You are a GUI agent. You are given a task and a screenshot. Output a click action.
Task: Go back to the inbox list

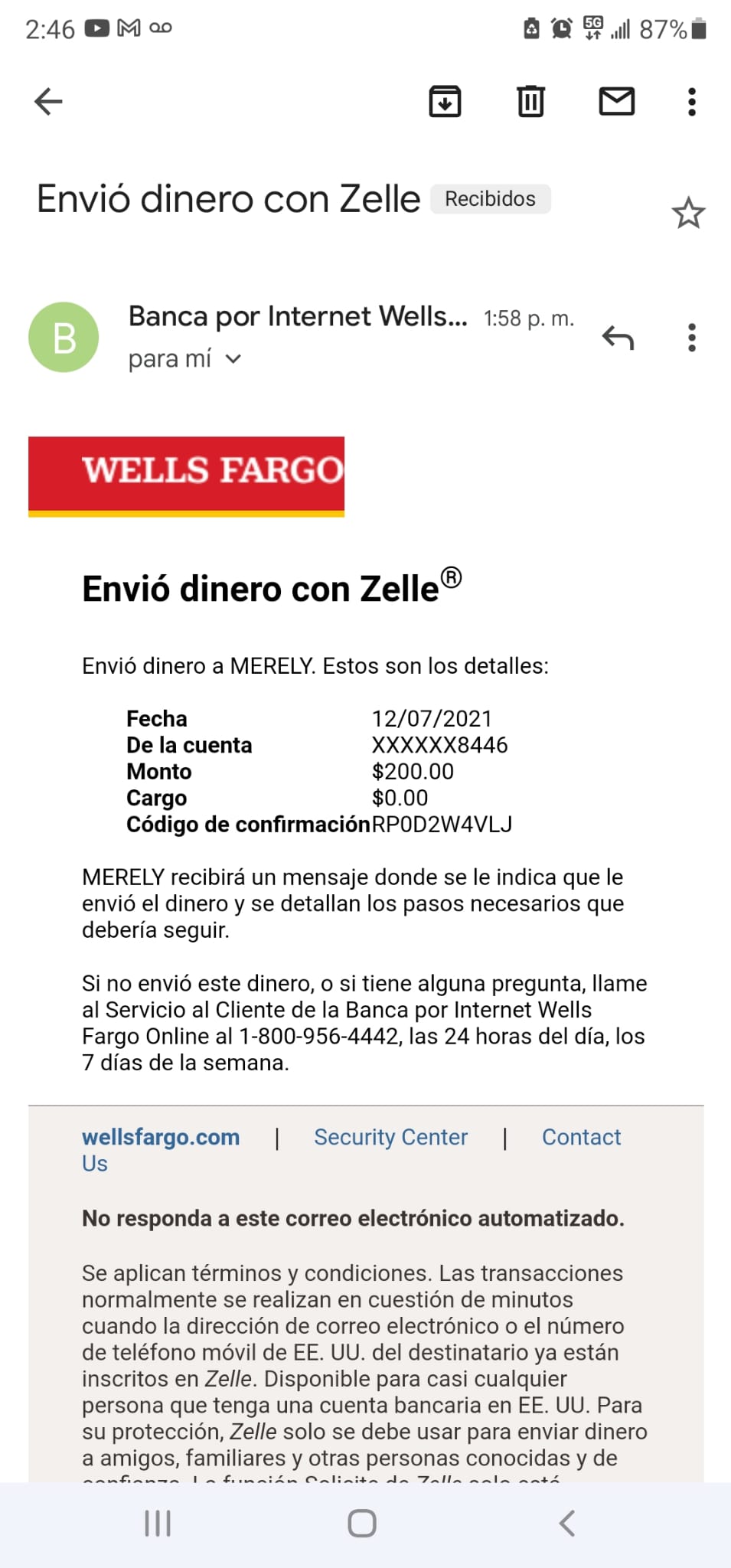click(48, 101)
